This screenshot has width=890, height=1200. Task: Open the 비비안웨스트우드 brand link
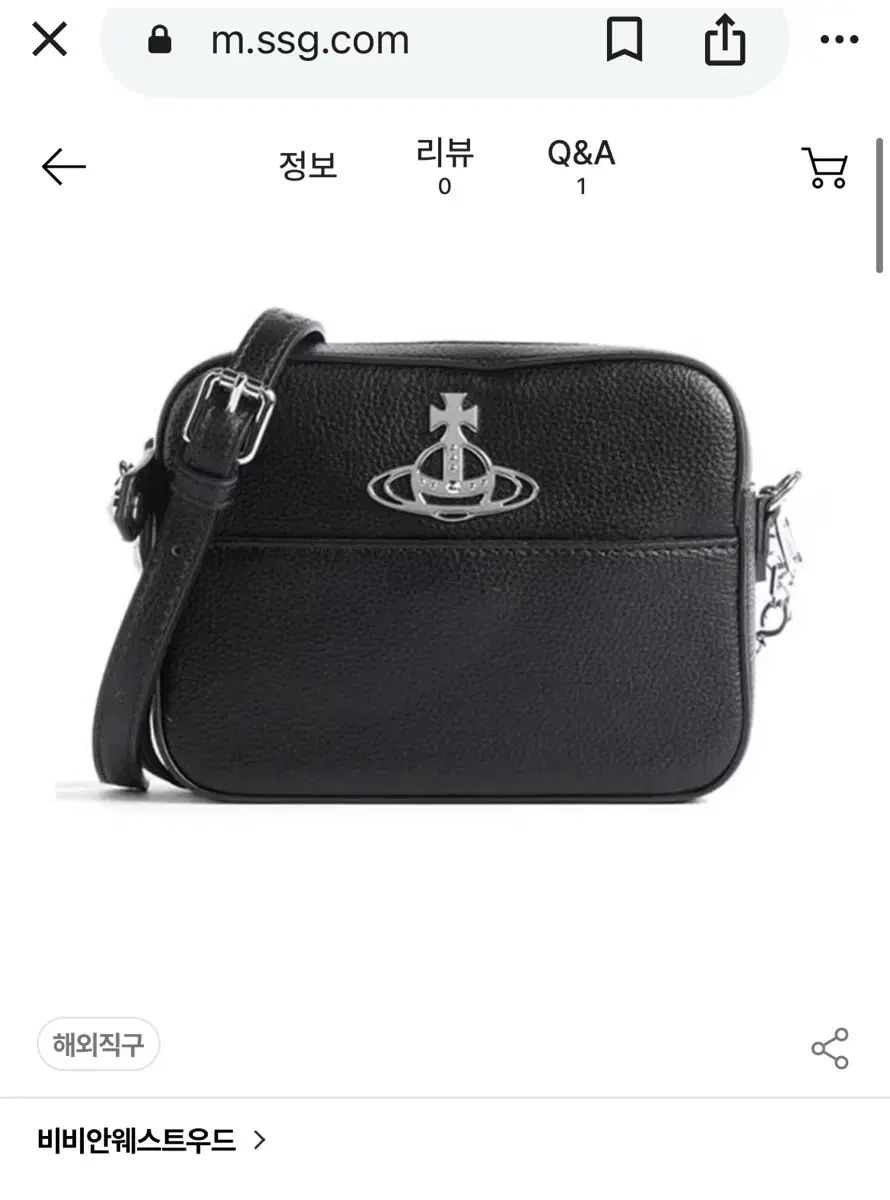click(152, 1140)
